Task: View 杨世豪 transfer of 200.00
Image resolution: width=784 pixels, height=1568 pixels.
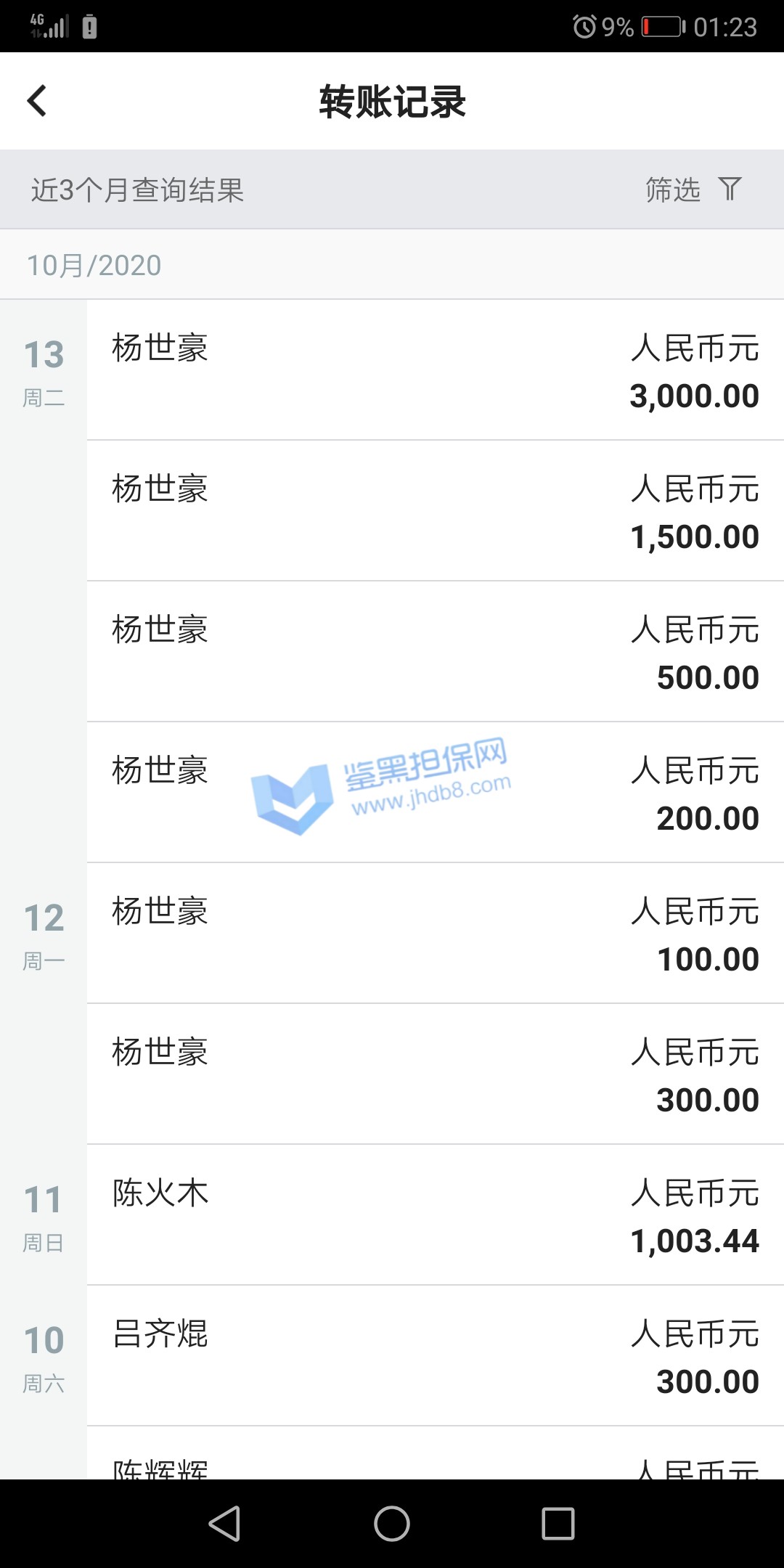Action: pos(436,793)
